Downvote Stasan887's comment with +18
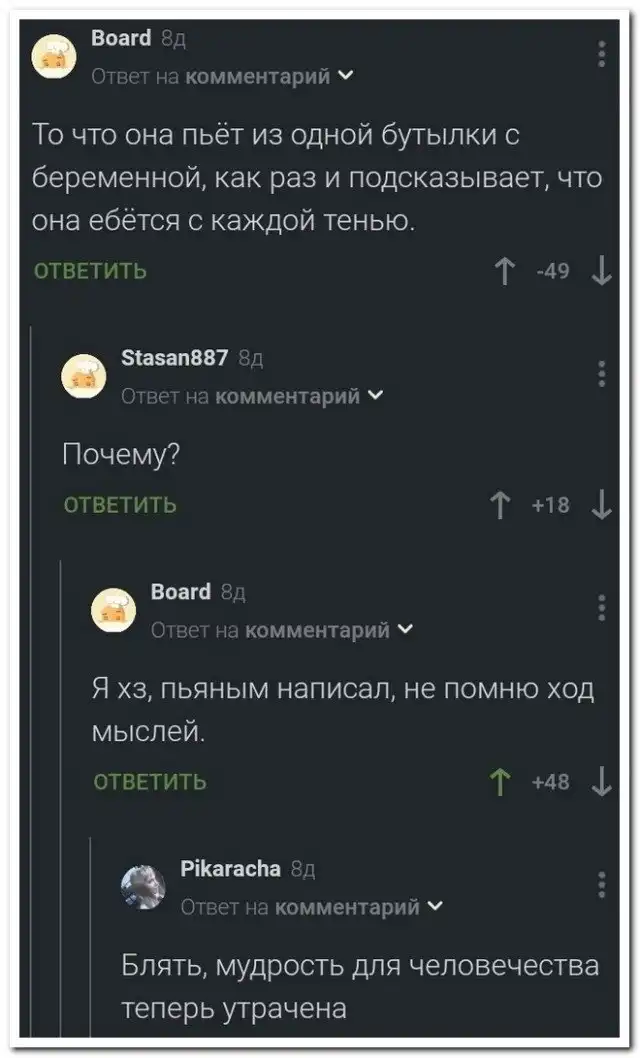Viewport: 640px width, 1058px height. (x=601, y=505)
